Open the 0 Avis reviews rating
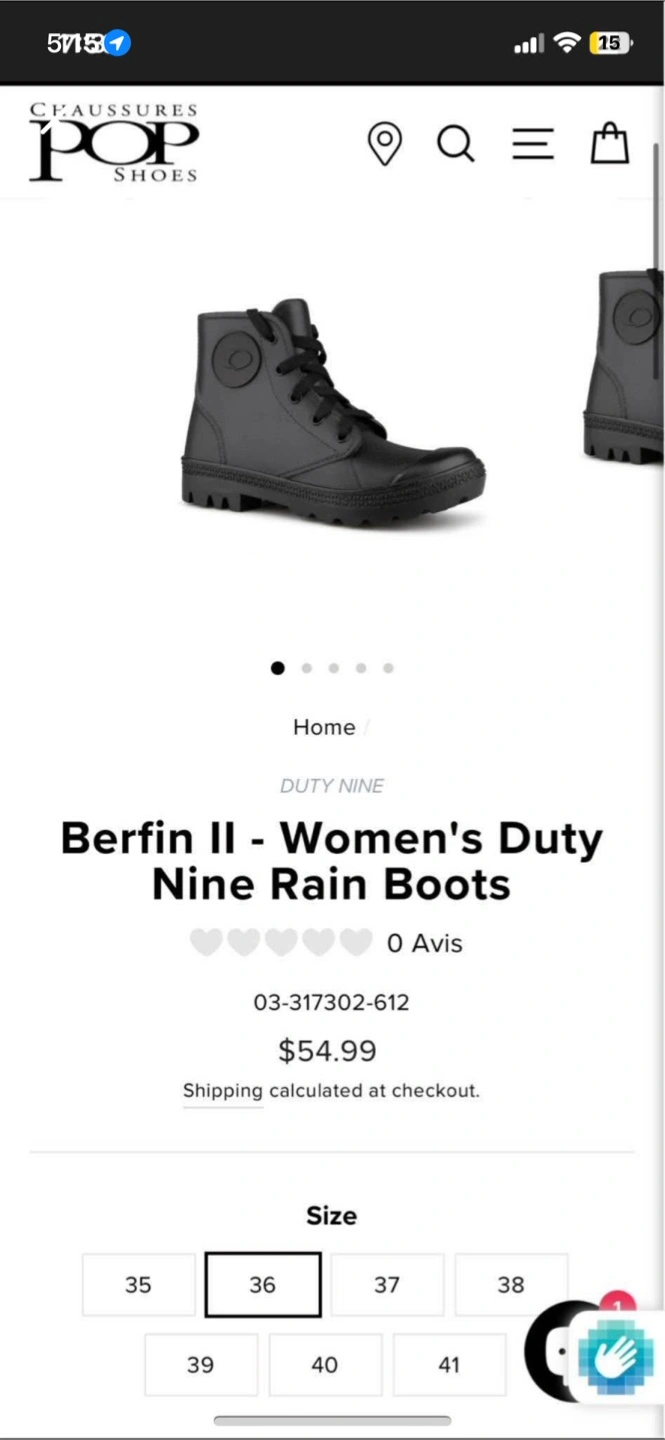Image resolution: width=665 pixels, height=1440 pixels. point(326,943)
